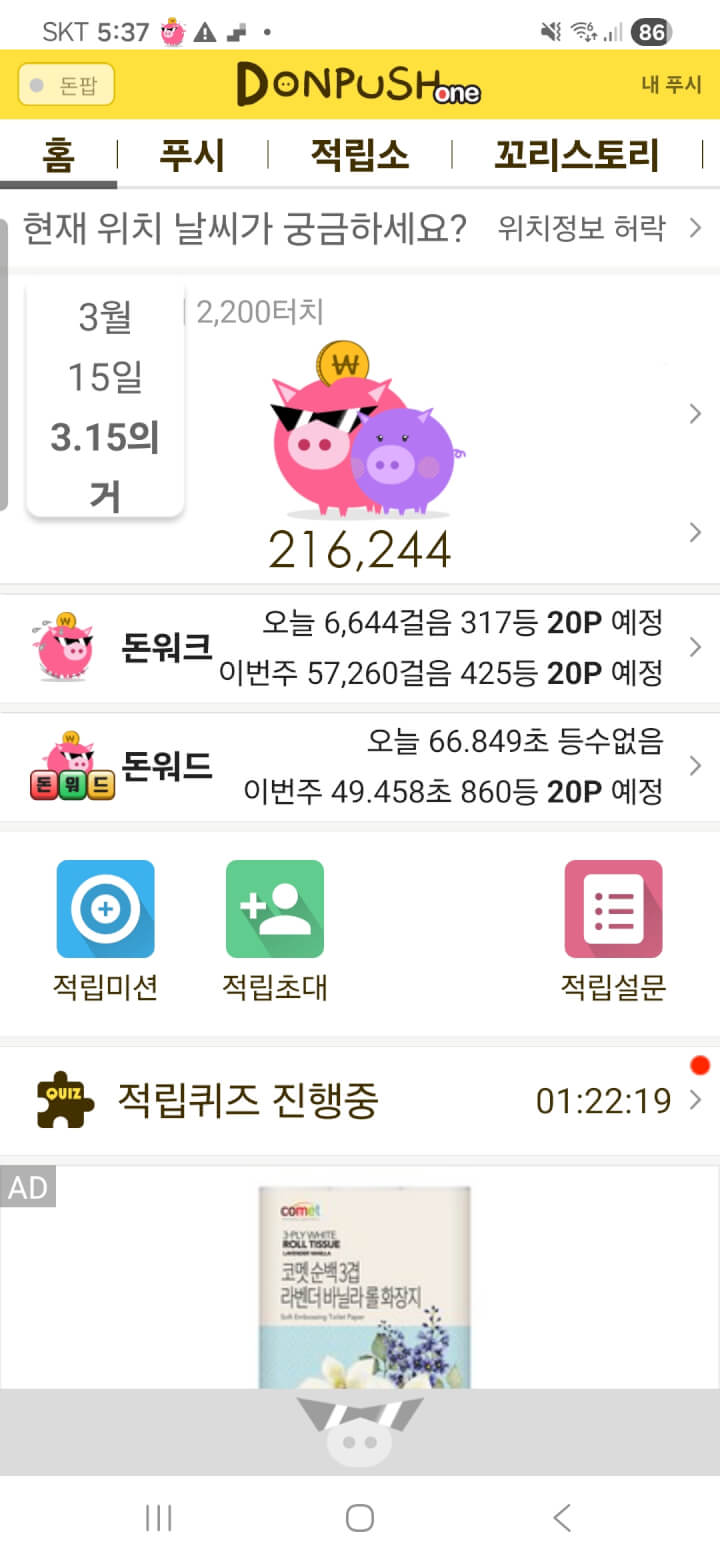Allow location via 위치정보 허락
Screen dimensions: 720x1560
(599, 228)
